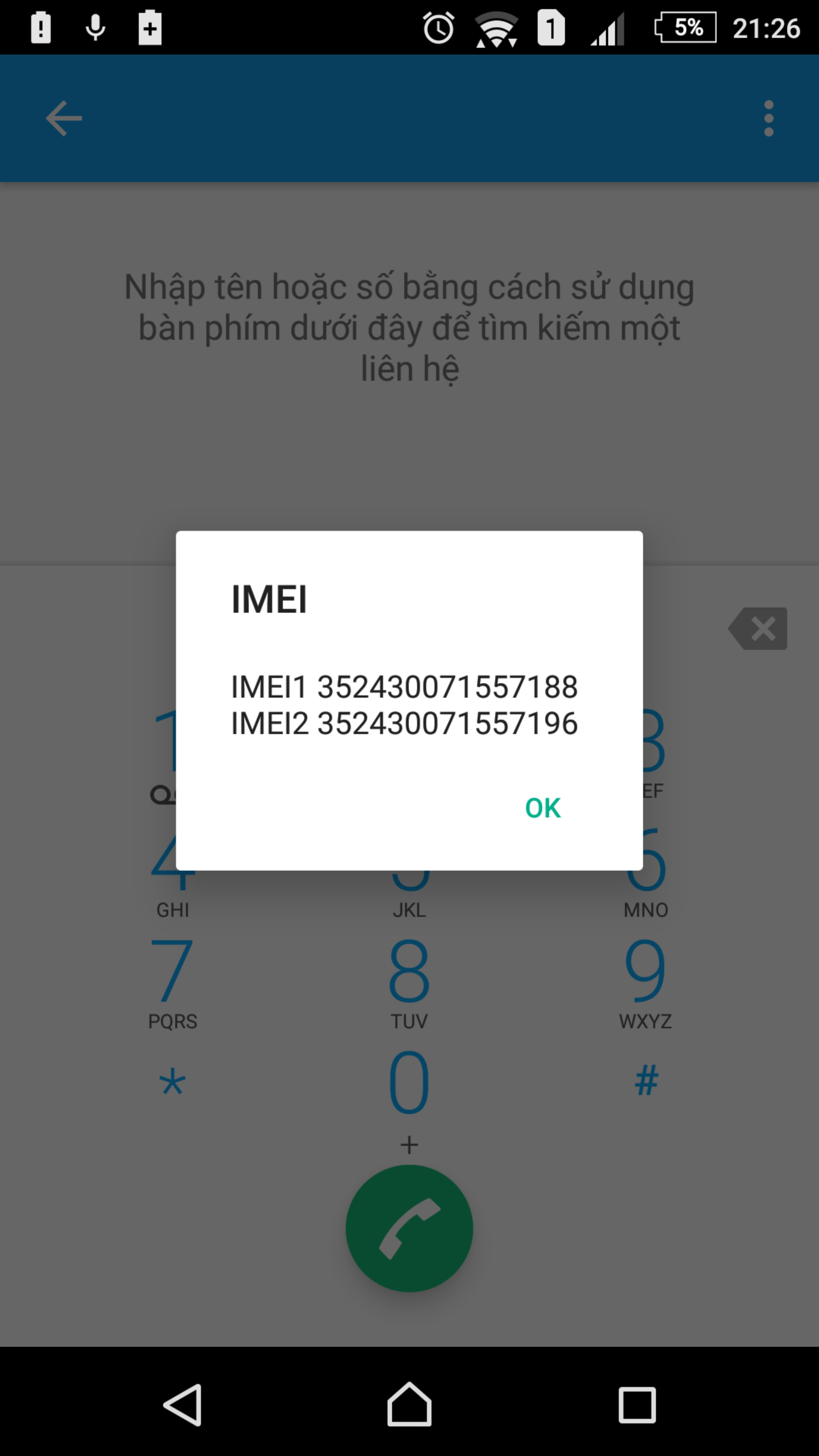Open recent apps from the navigation bar
Image resolution: width=819 pixels, height=1456 pixels.
pyautogui.click(x=637, y=1404)
